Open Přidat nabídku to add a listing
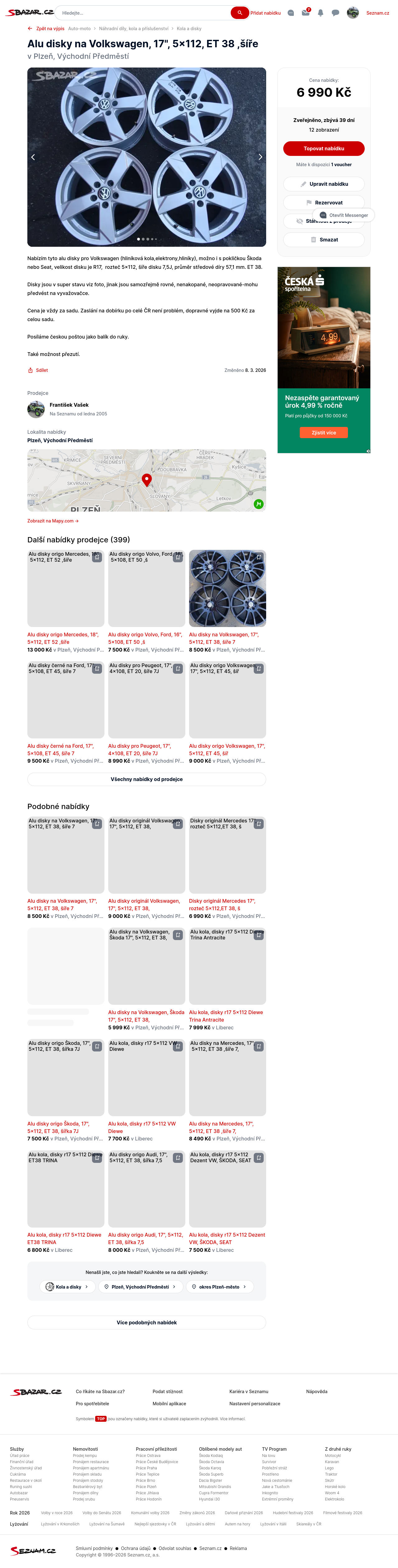 [x=265, y=13]
